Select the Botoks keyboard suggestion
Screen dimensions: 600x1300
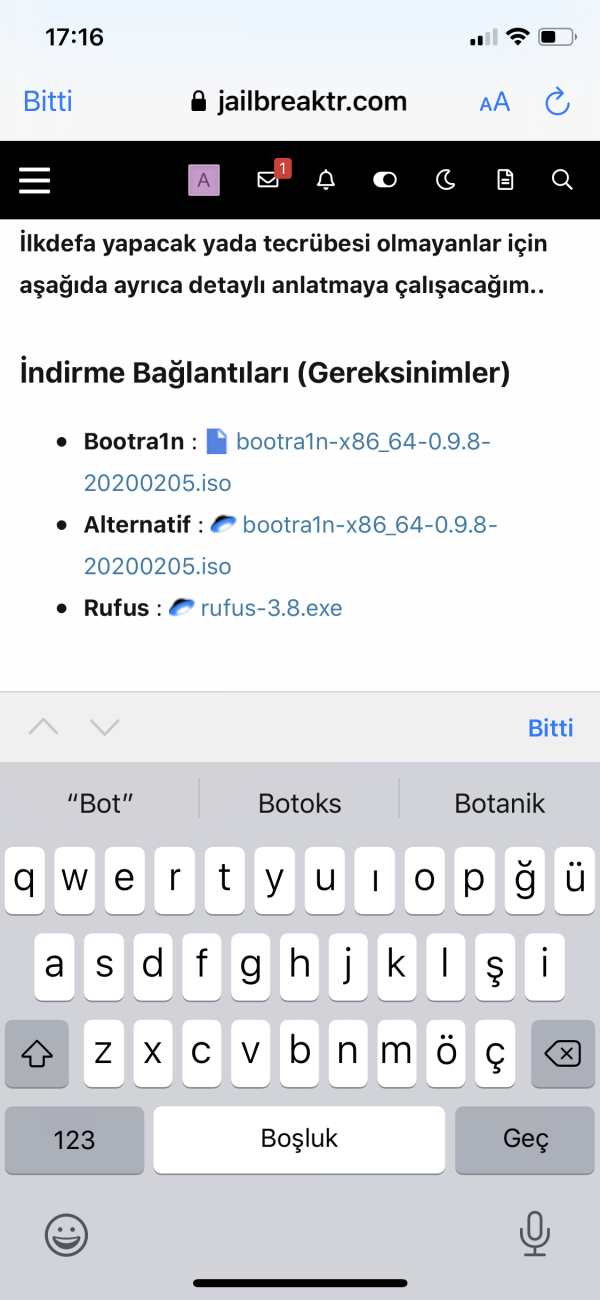pos(299,802)
